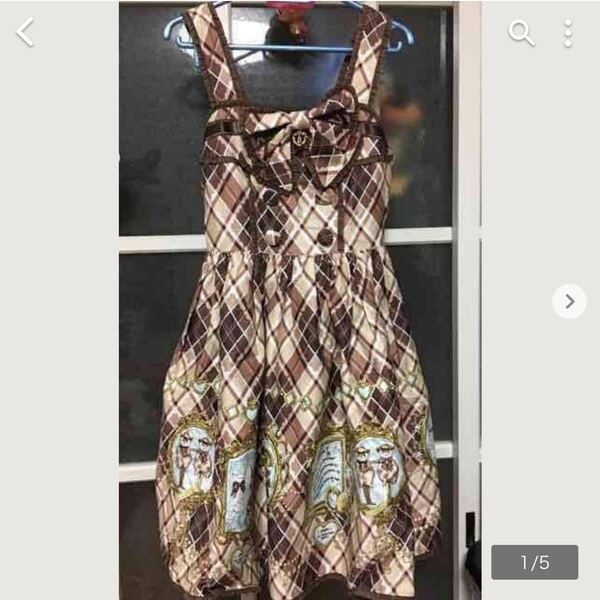Show the next product photo
The height and width of the screenshot is (600, 600).
569,301
